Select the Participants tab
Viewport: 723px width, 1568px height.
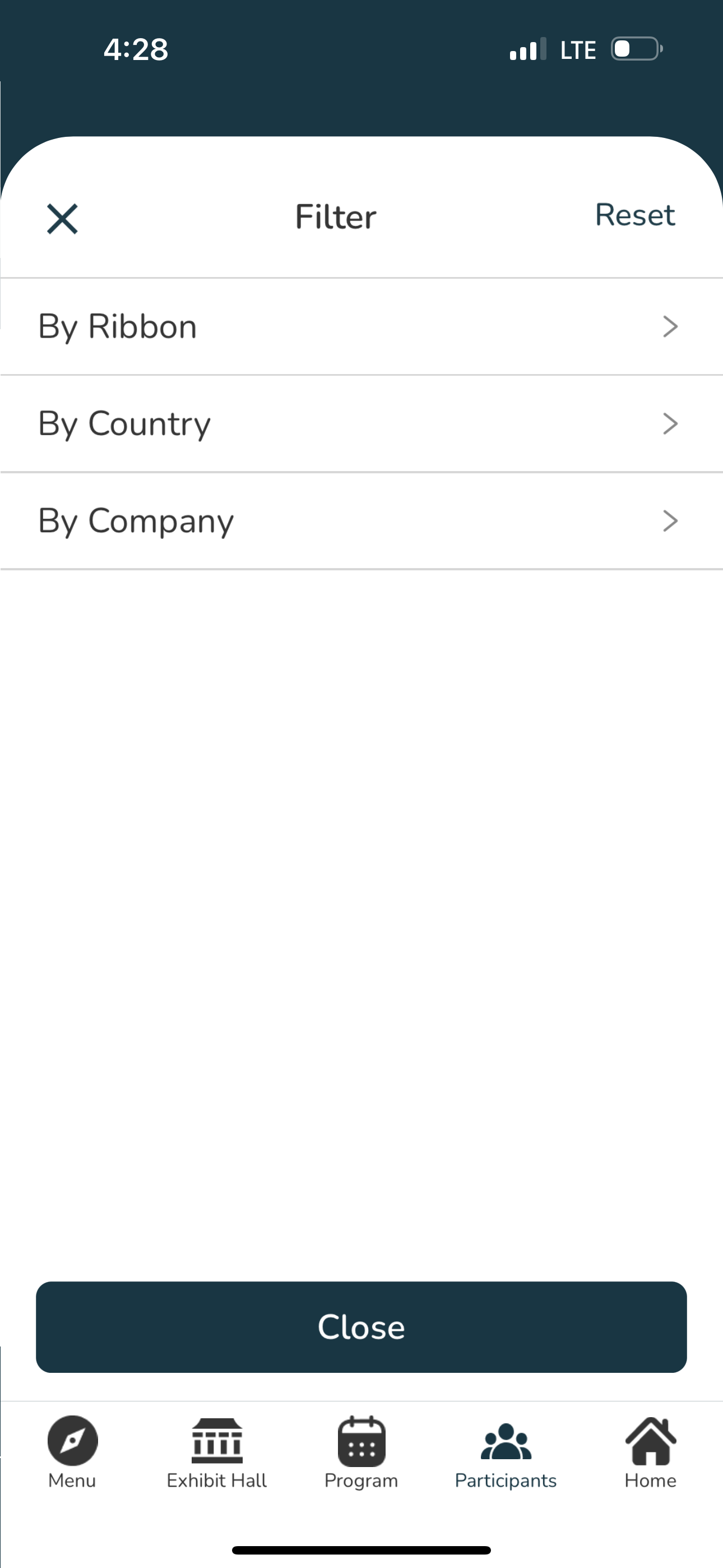point(506,1452)
